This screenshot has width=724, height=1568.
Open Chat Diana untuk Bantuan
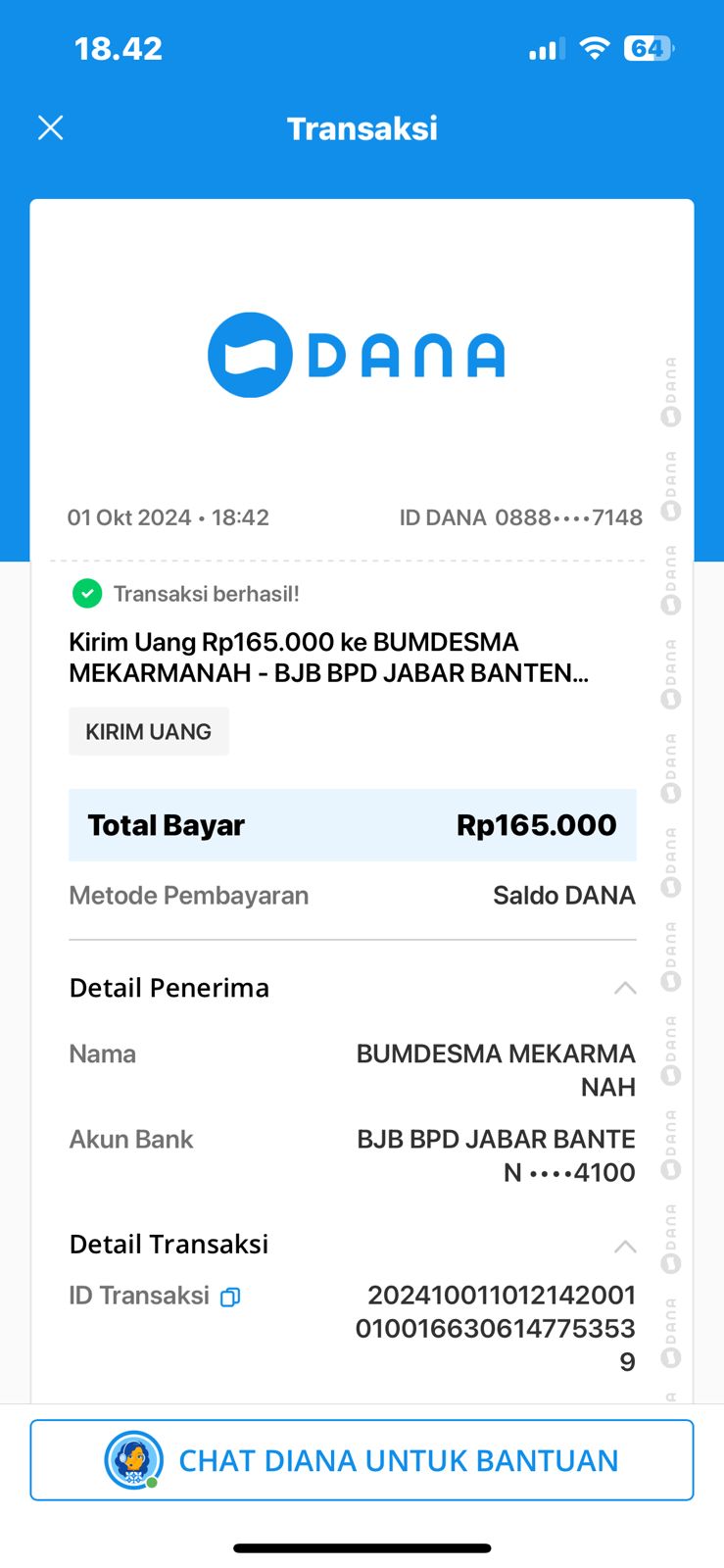pyautogui.click(x=362, y=1460)
